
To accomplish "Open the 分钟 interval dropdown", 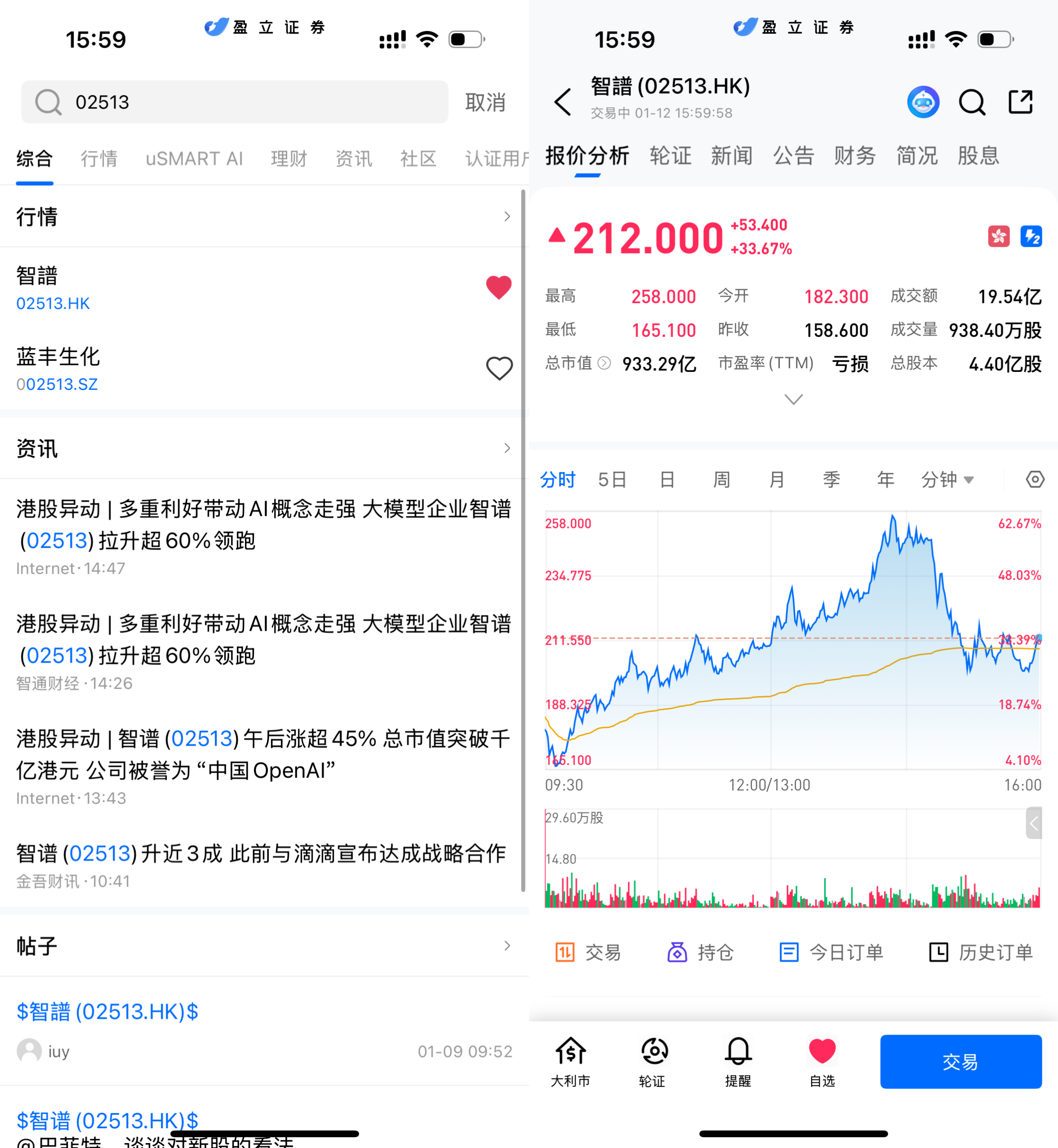I will pos(947,480).
